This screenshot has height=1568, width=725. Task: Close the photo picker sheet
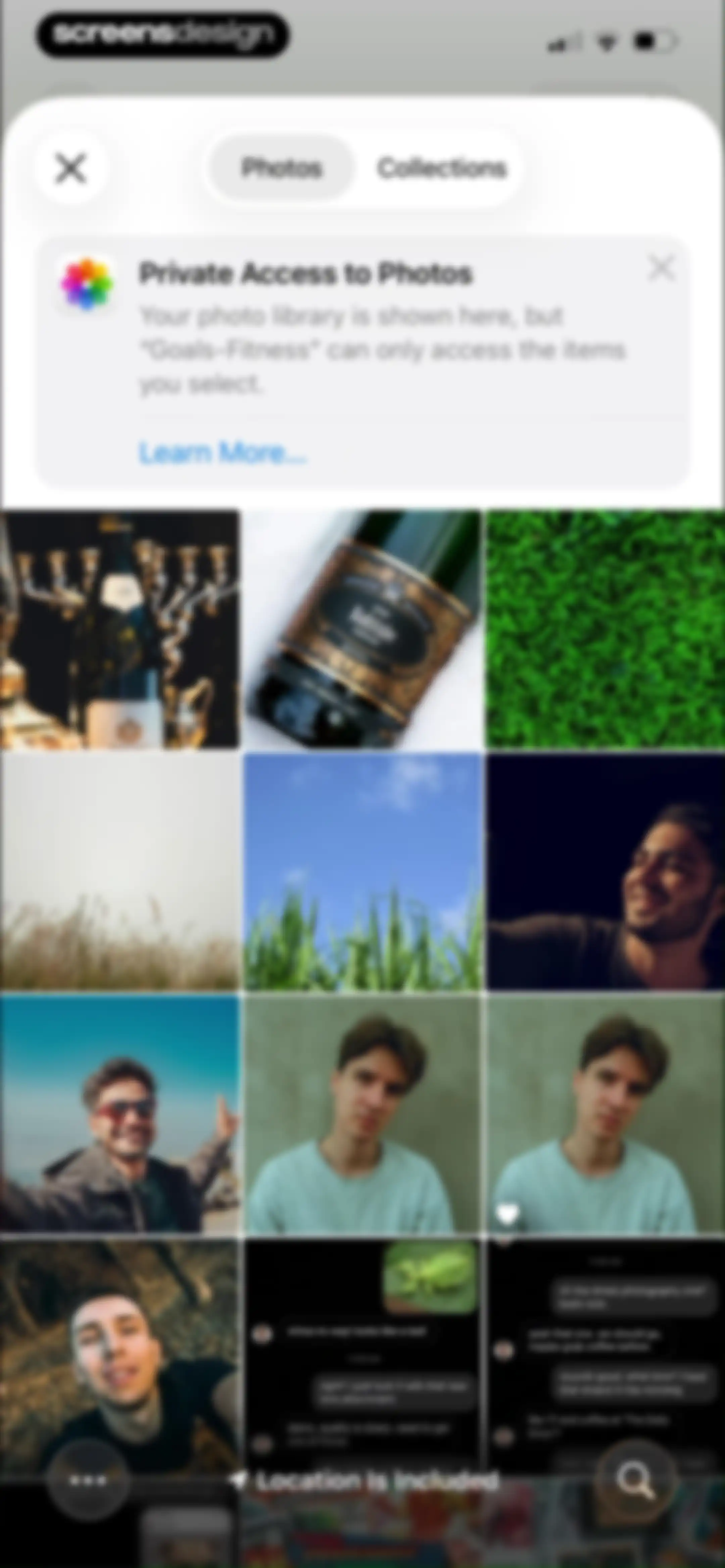pos(70,168)
